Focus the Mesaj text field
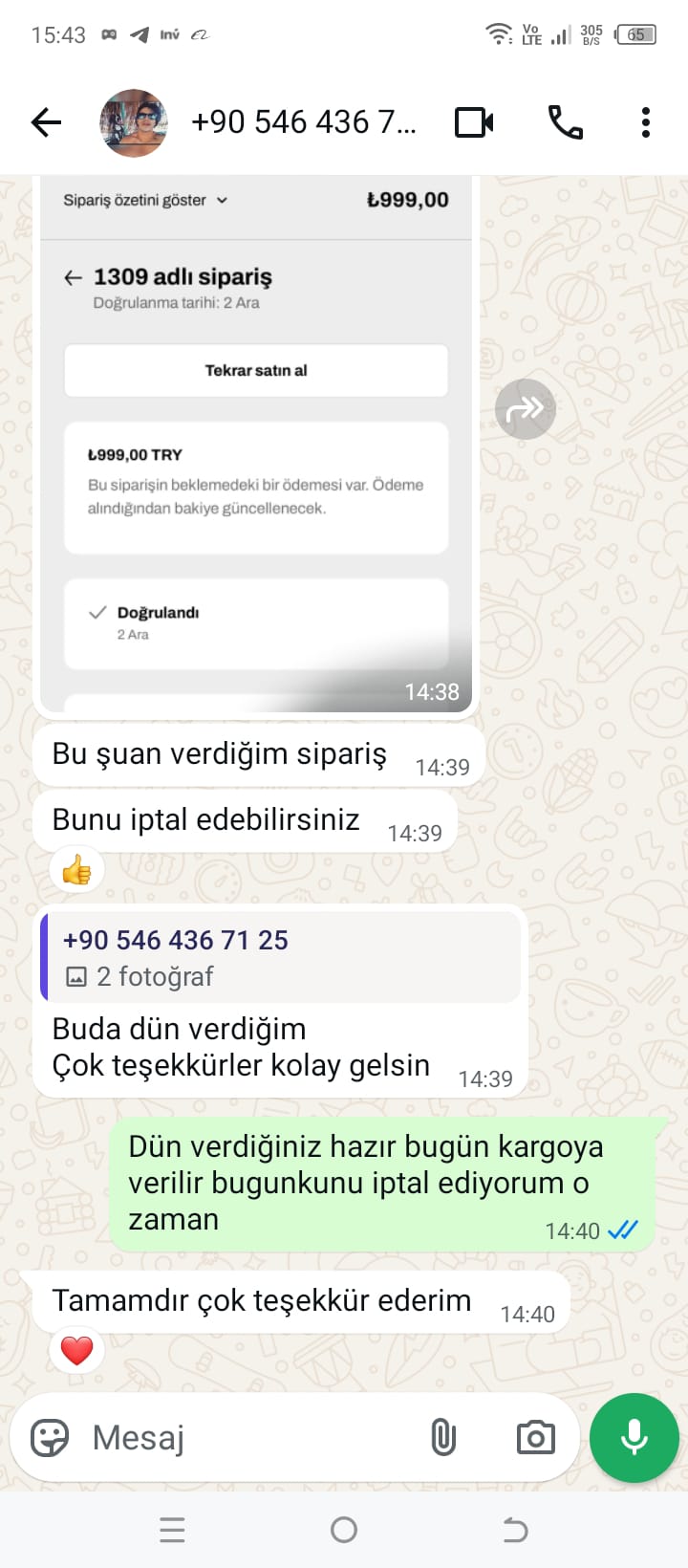 248,1437
